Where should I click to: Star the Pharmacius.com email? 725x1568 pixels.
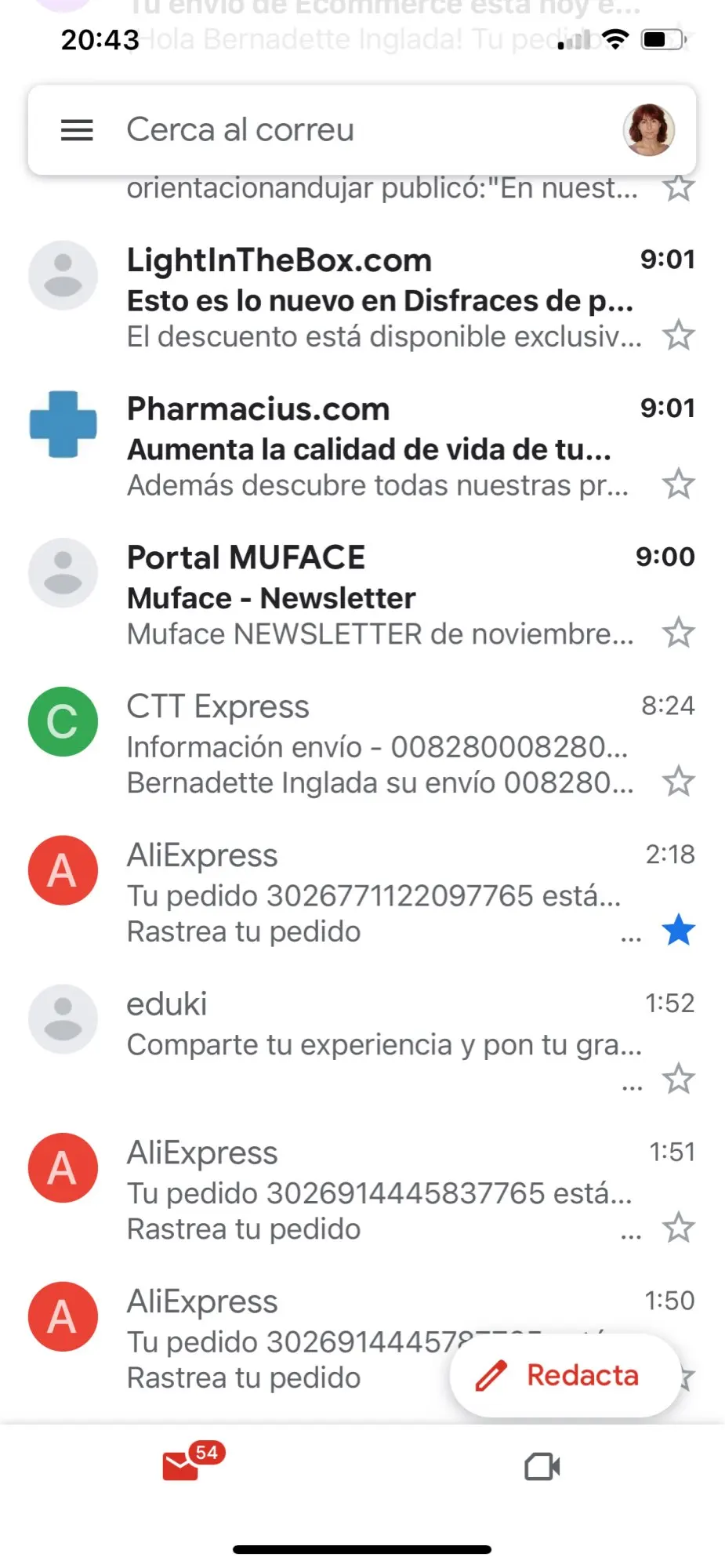click(x=678, y=485)
